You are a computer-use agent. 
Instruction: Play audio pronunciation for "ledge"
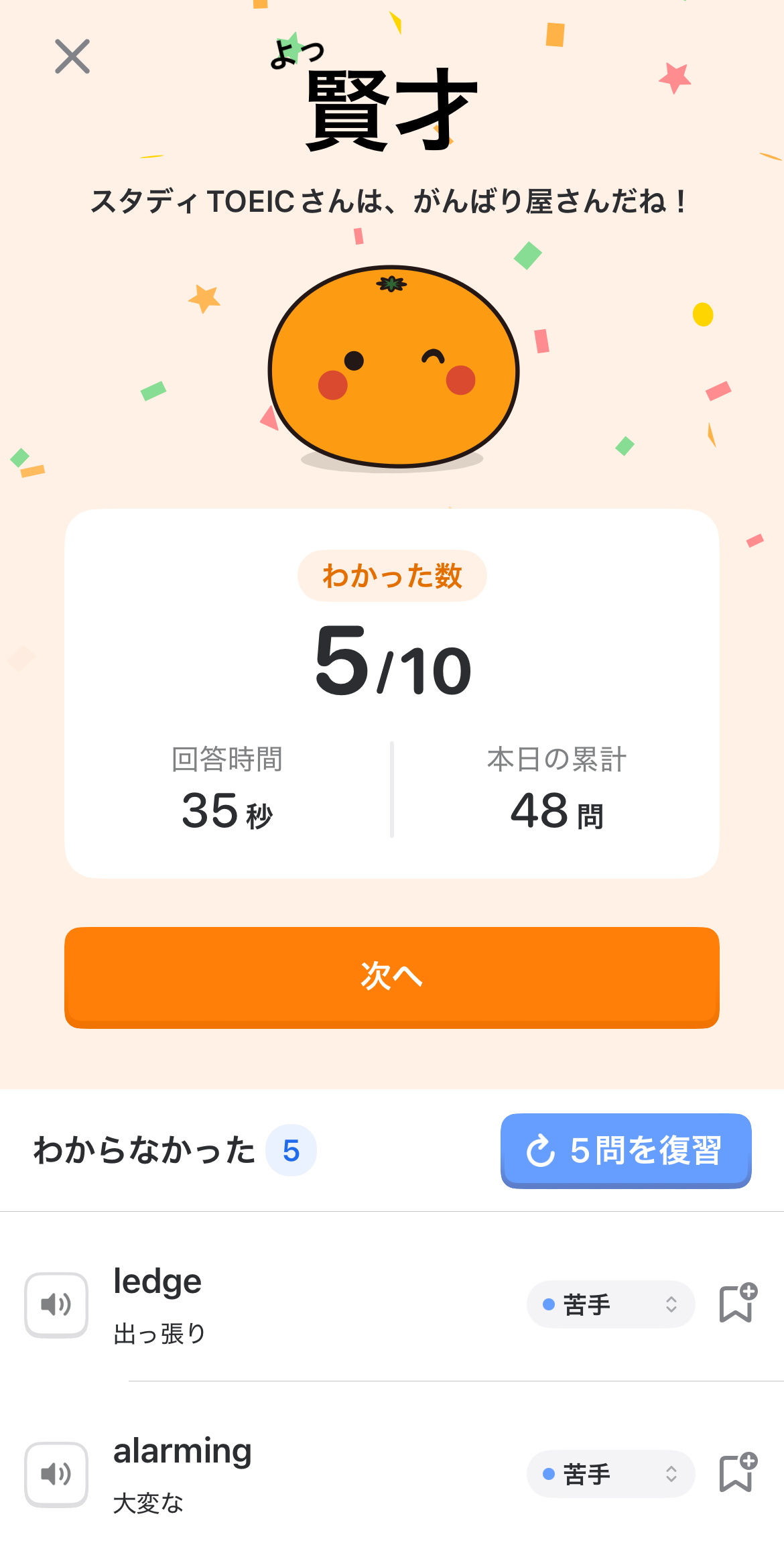click(56, 1304)
